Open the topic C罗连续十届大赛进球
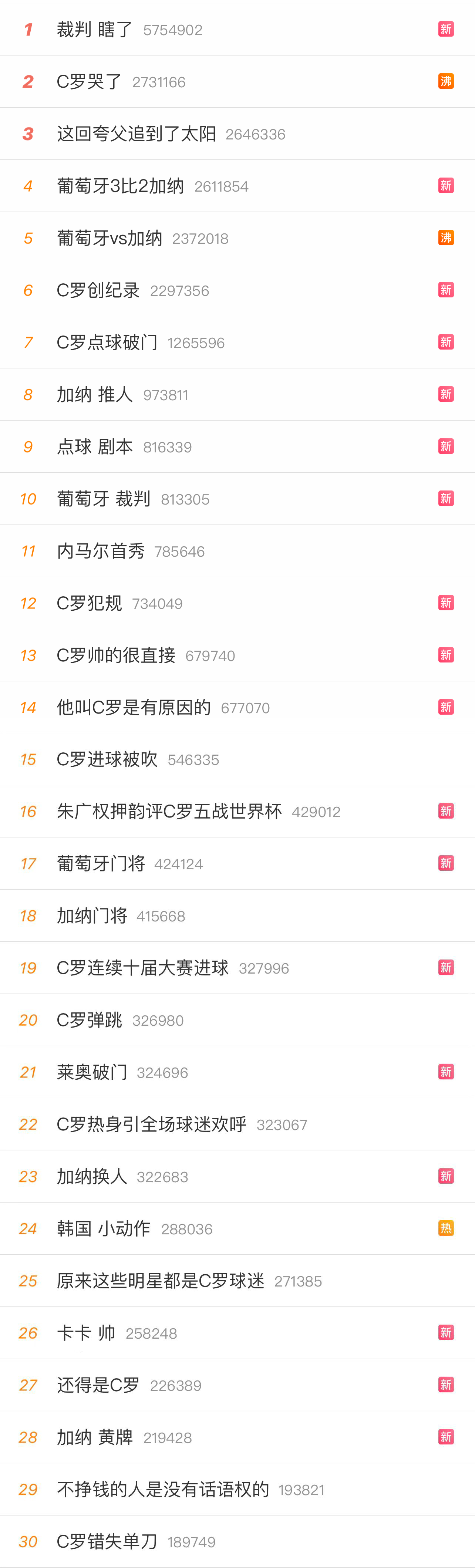 coord(142,968)
